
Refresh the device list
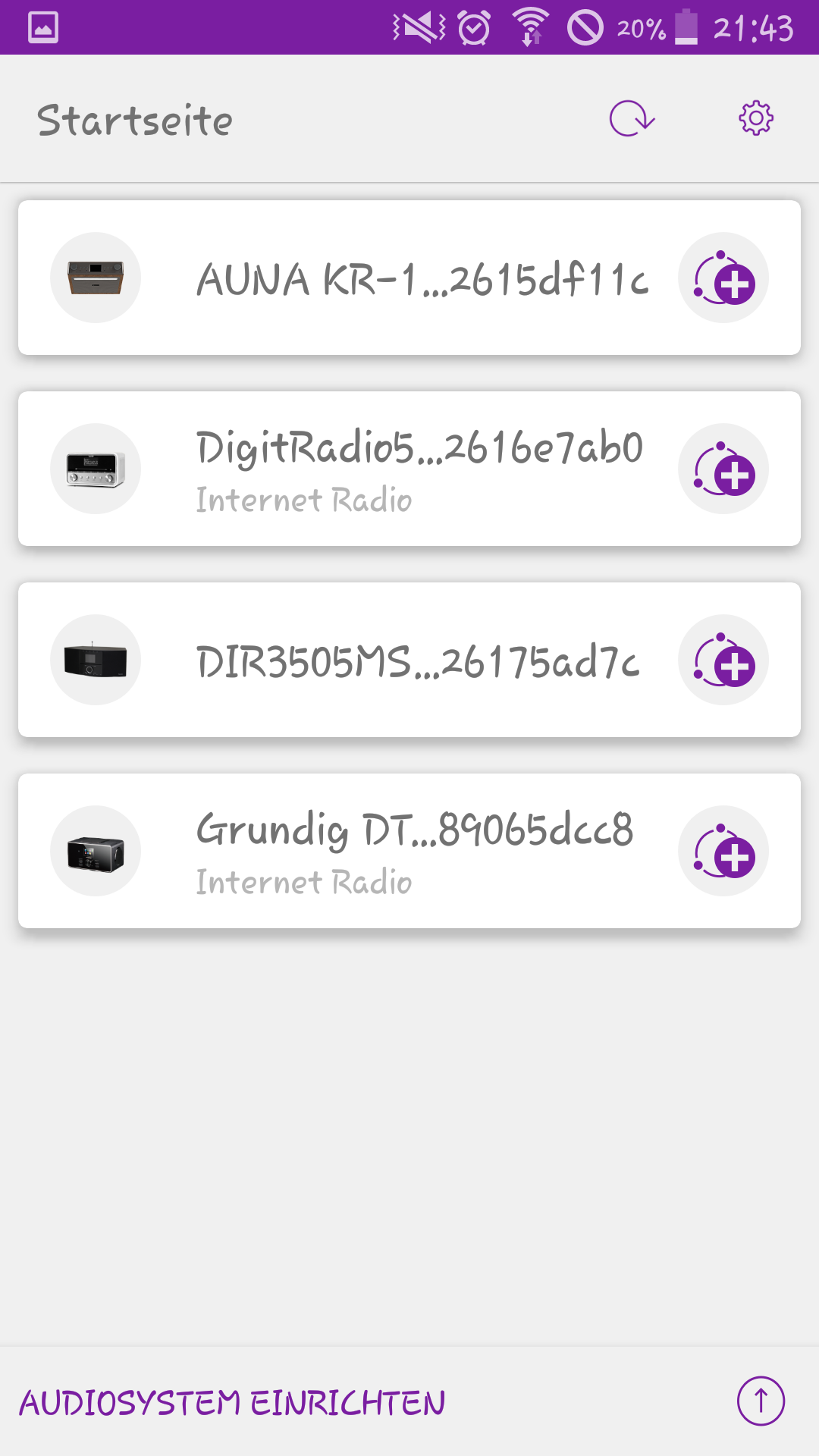point(632,119)
